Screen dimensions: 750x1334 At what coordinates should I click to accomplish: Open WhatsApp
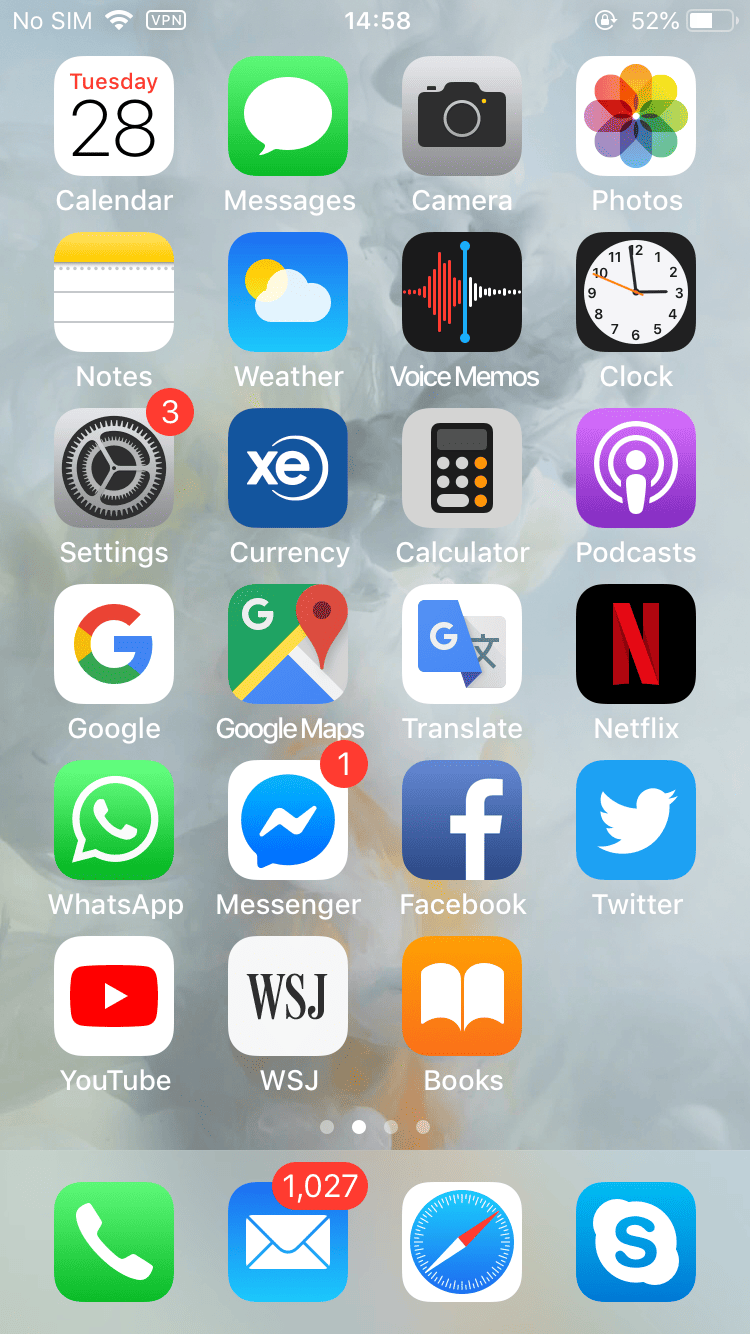[114, 820]
